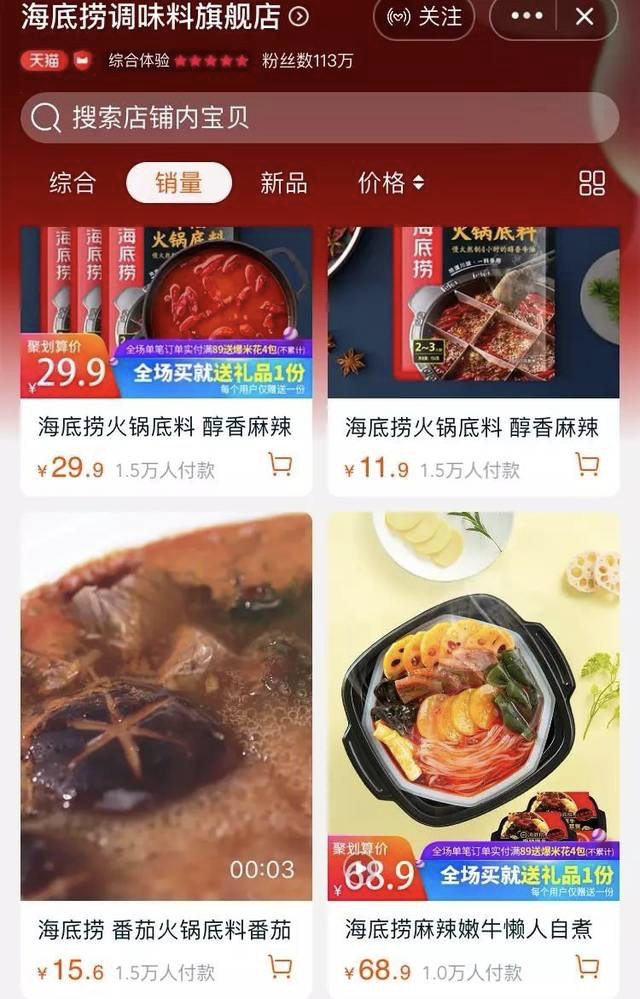Toggle the grid layout view icon
The width and height of the screenshot is (640, 999).
point(592,183)
